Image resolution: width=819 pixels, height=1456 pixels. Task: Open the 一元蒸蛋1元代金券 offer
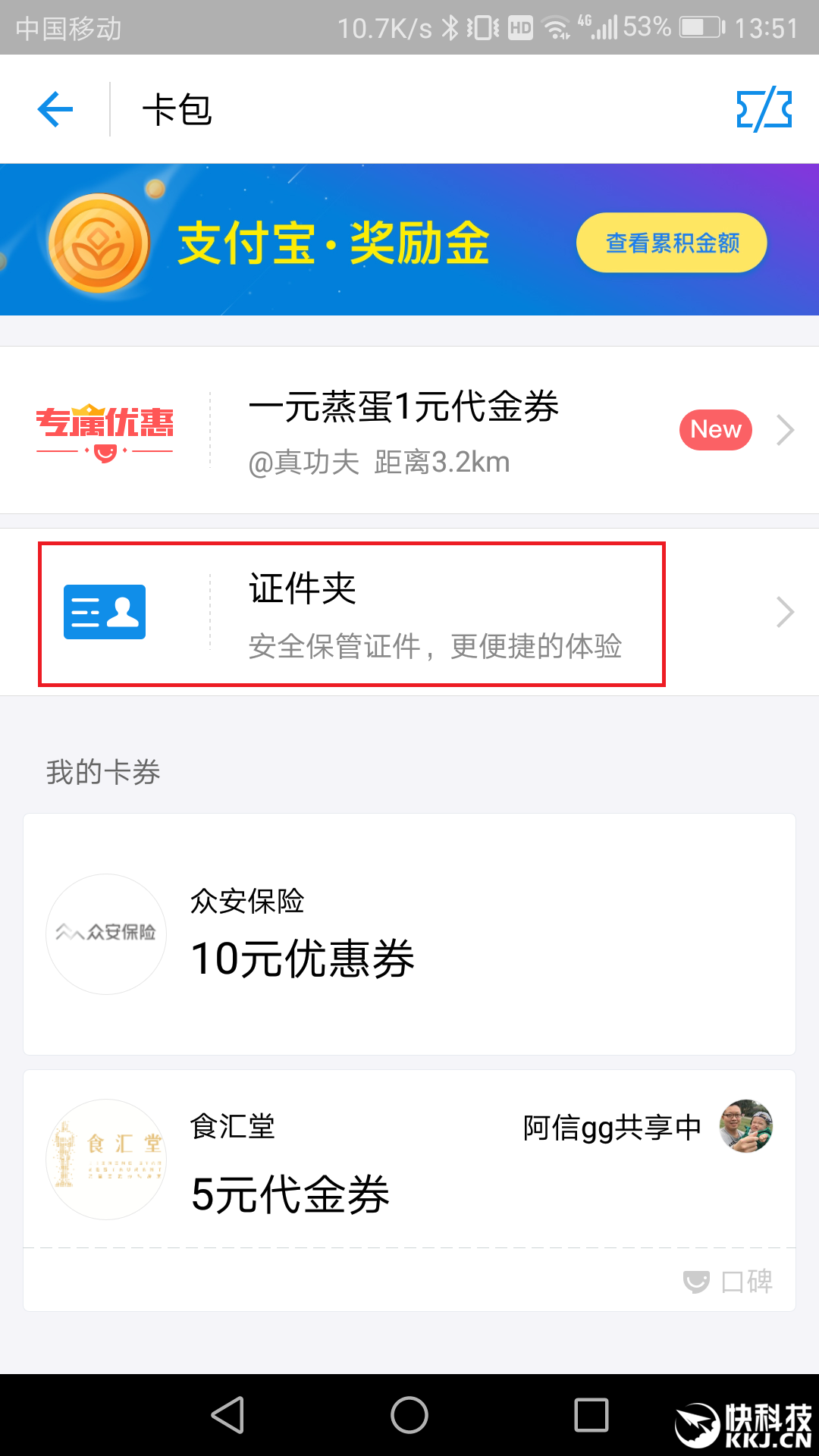[x=409, y=430]
